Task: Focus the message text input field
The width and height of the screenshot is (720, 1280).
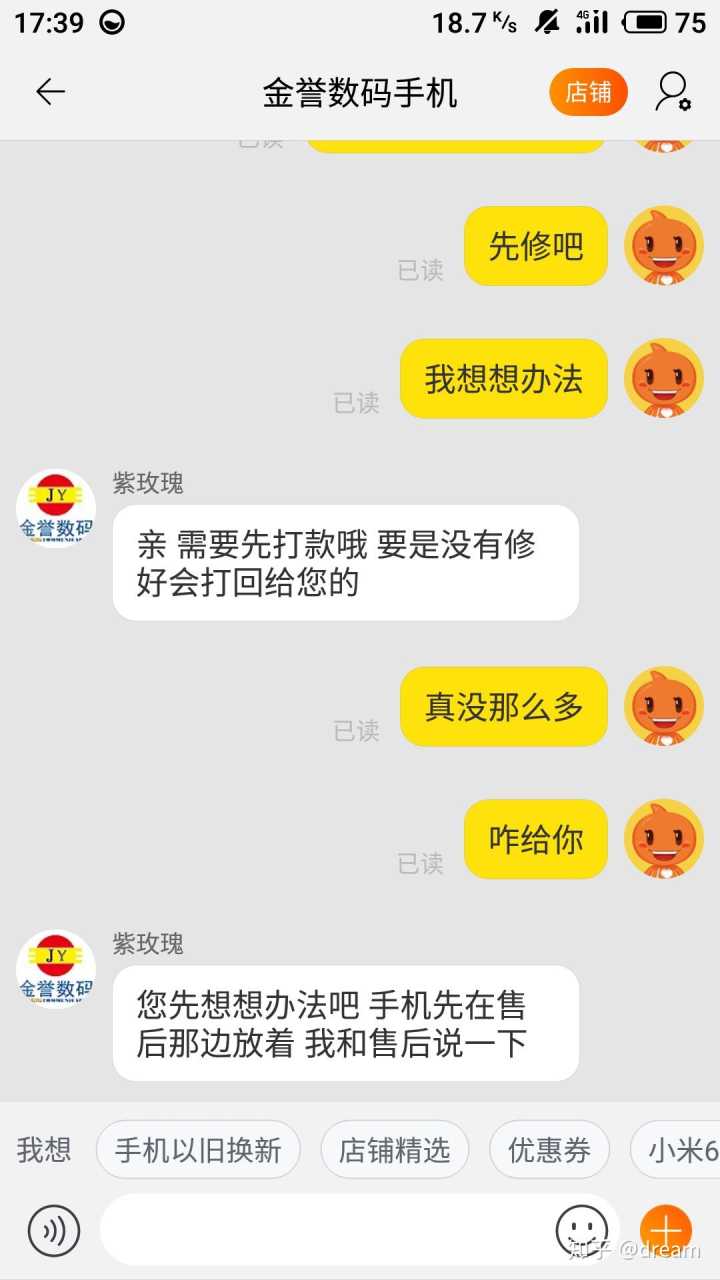Action: [320, 1230]
